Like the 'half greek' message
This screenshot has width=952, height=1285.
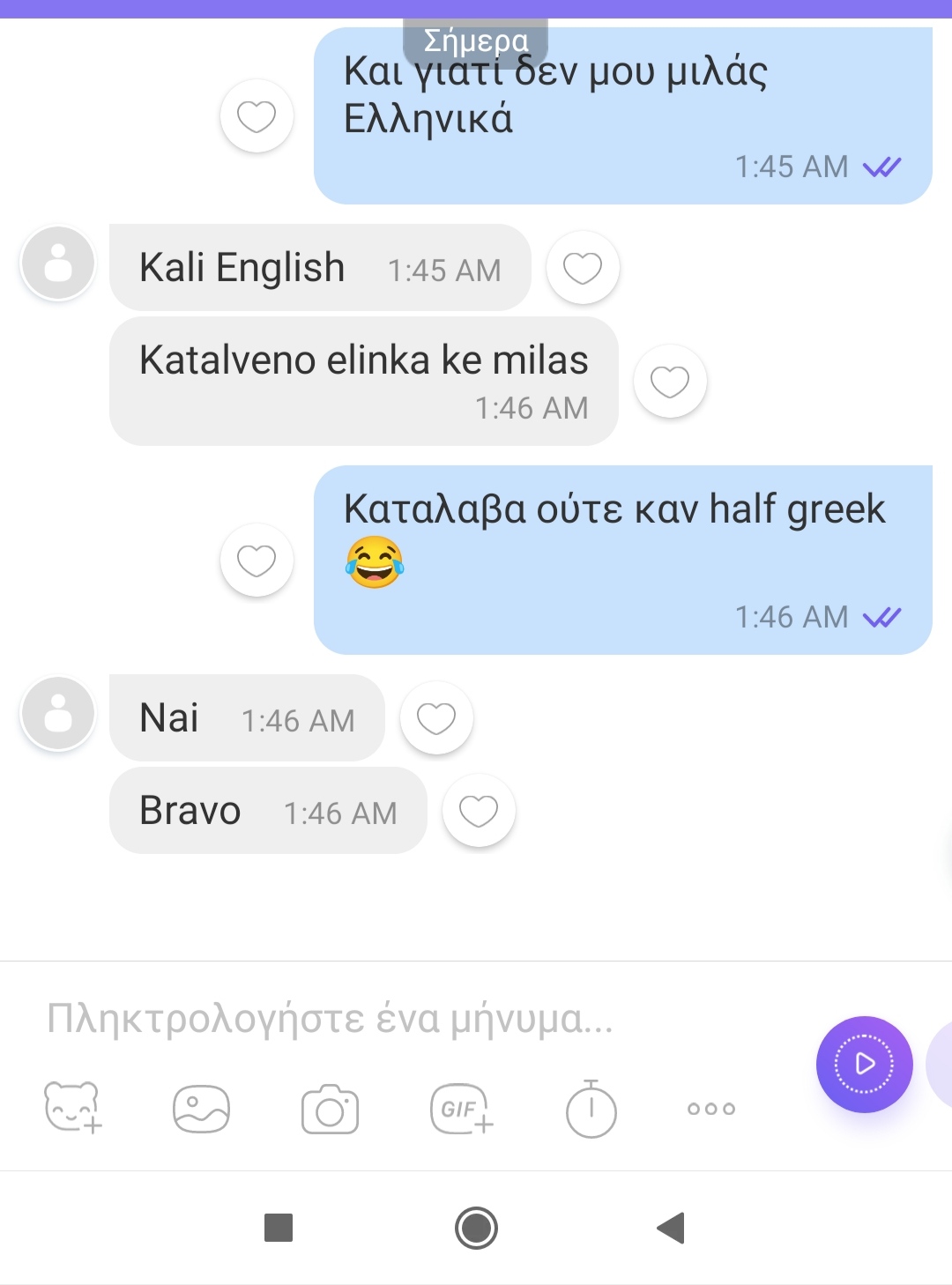(257, 561)
